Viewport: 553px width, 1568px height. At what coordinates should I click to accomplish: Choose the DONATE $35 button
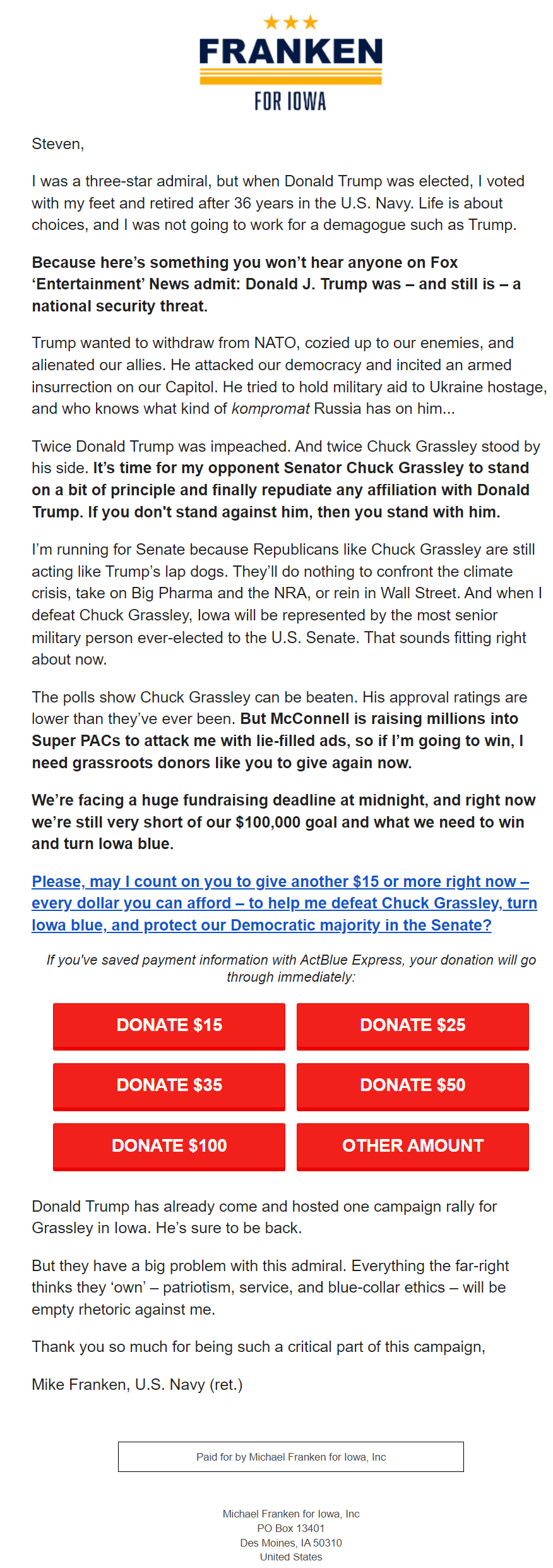tap(169, 1085)
